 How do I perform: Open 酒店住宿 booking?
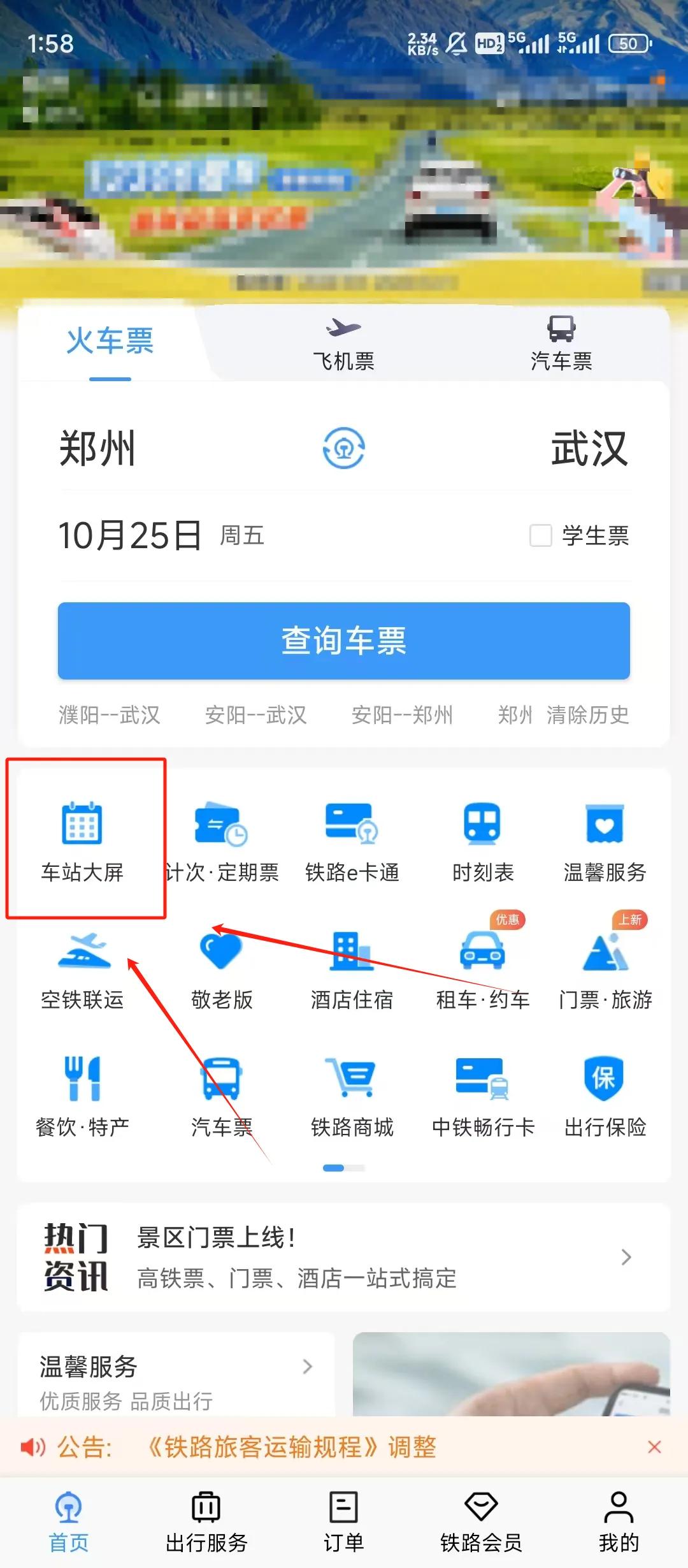coord(352,970)
